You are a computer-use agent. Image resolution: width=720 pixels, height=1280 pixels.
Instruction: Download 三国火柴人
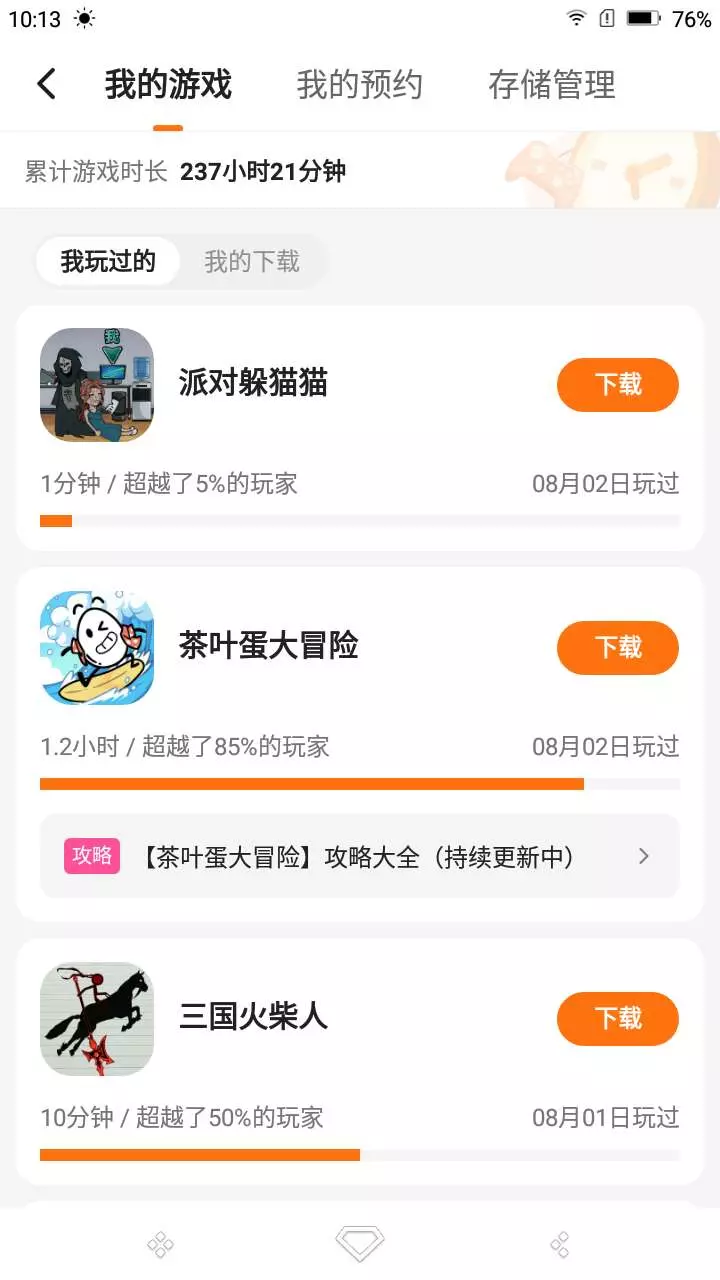click(x=617, y=1019)
